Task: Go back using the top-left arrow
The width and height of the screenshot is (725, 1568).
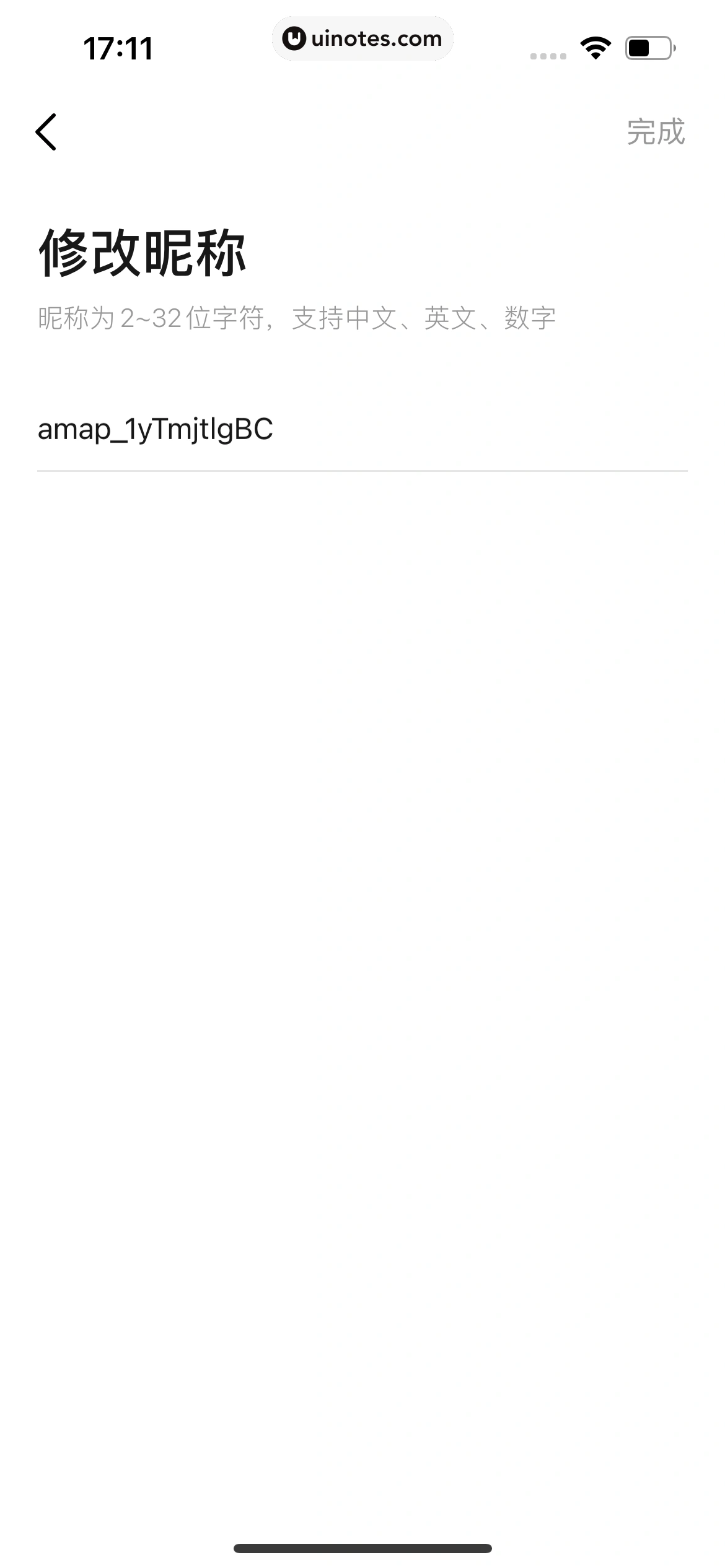Action: (46, 132)
